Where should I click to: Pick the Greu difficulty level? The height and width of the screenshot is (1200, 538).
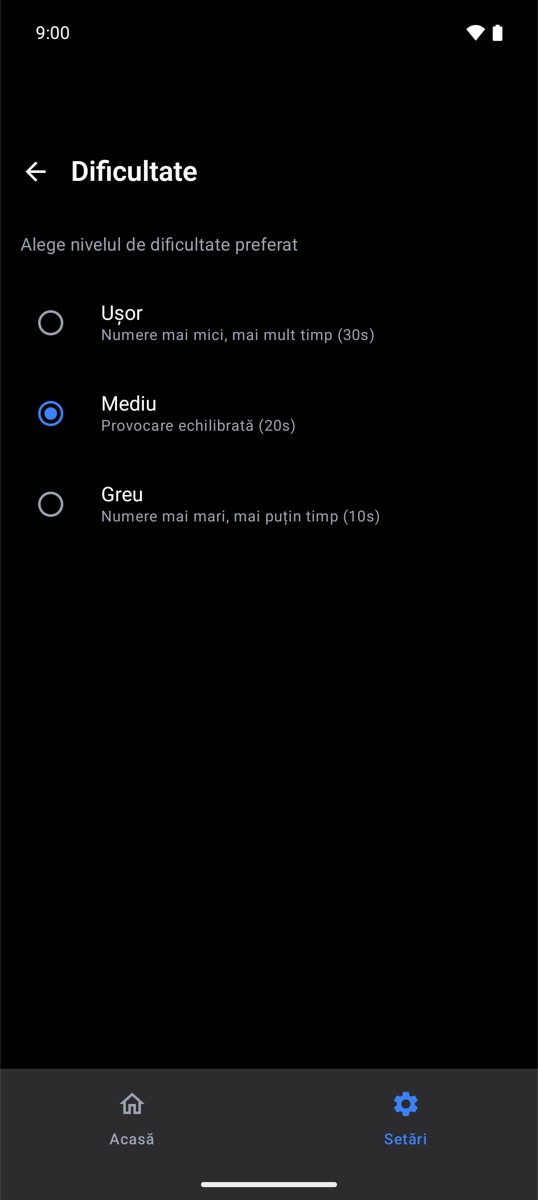(x=269, y=504)
